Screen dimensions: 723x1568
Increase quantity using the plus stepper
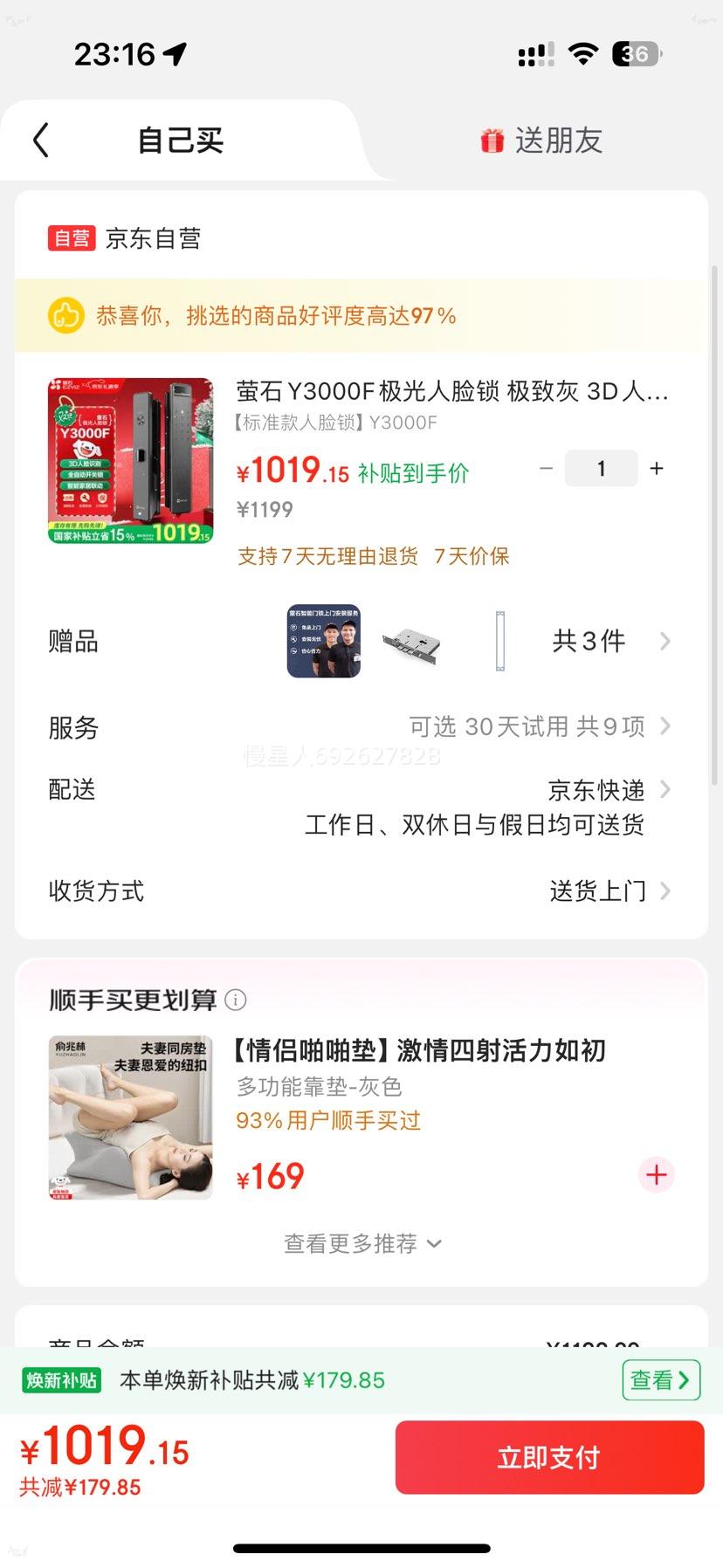(656, 469)
